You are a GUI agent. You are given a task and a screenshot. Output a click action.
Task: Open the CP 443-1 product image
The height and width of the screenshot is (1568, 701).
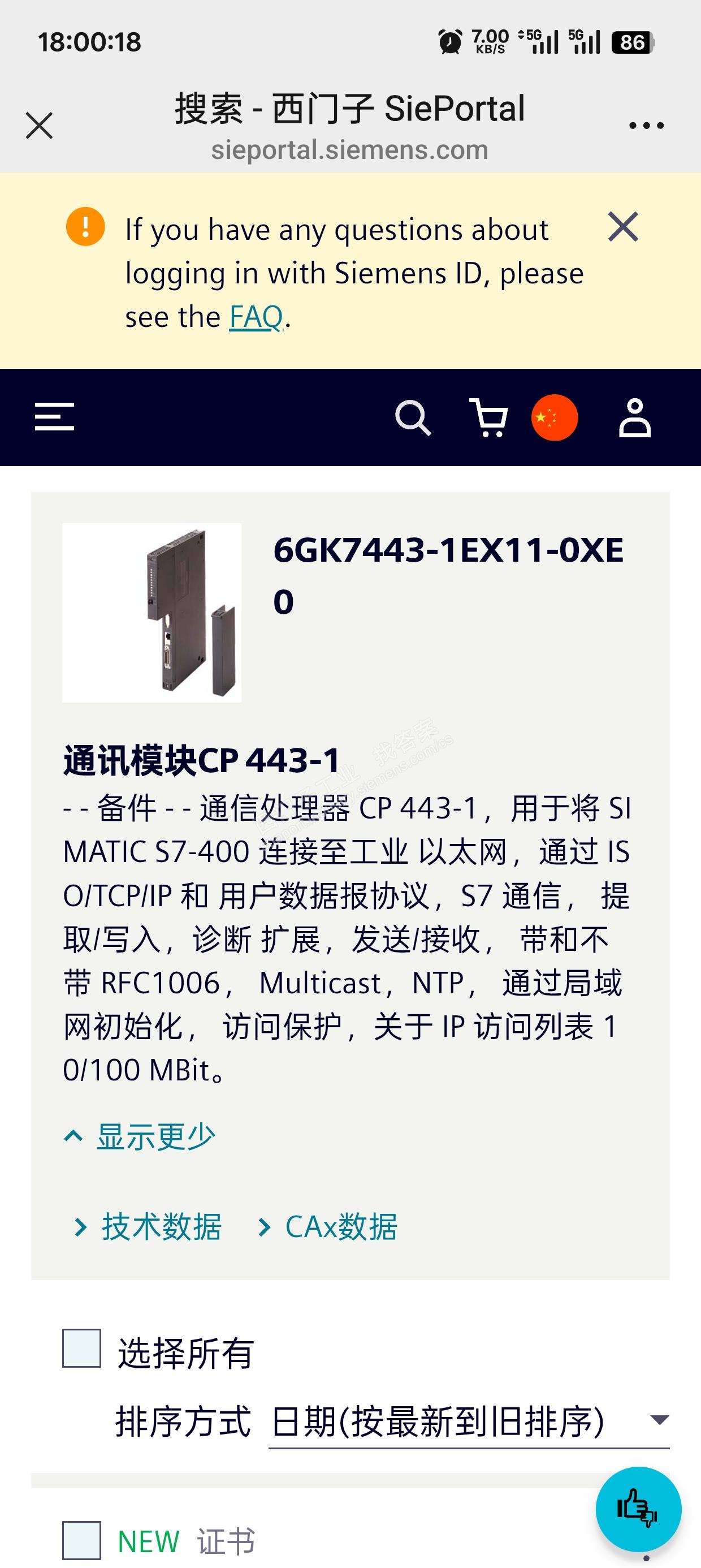click(152, 613)
